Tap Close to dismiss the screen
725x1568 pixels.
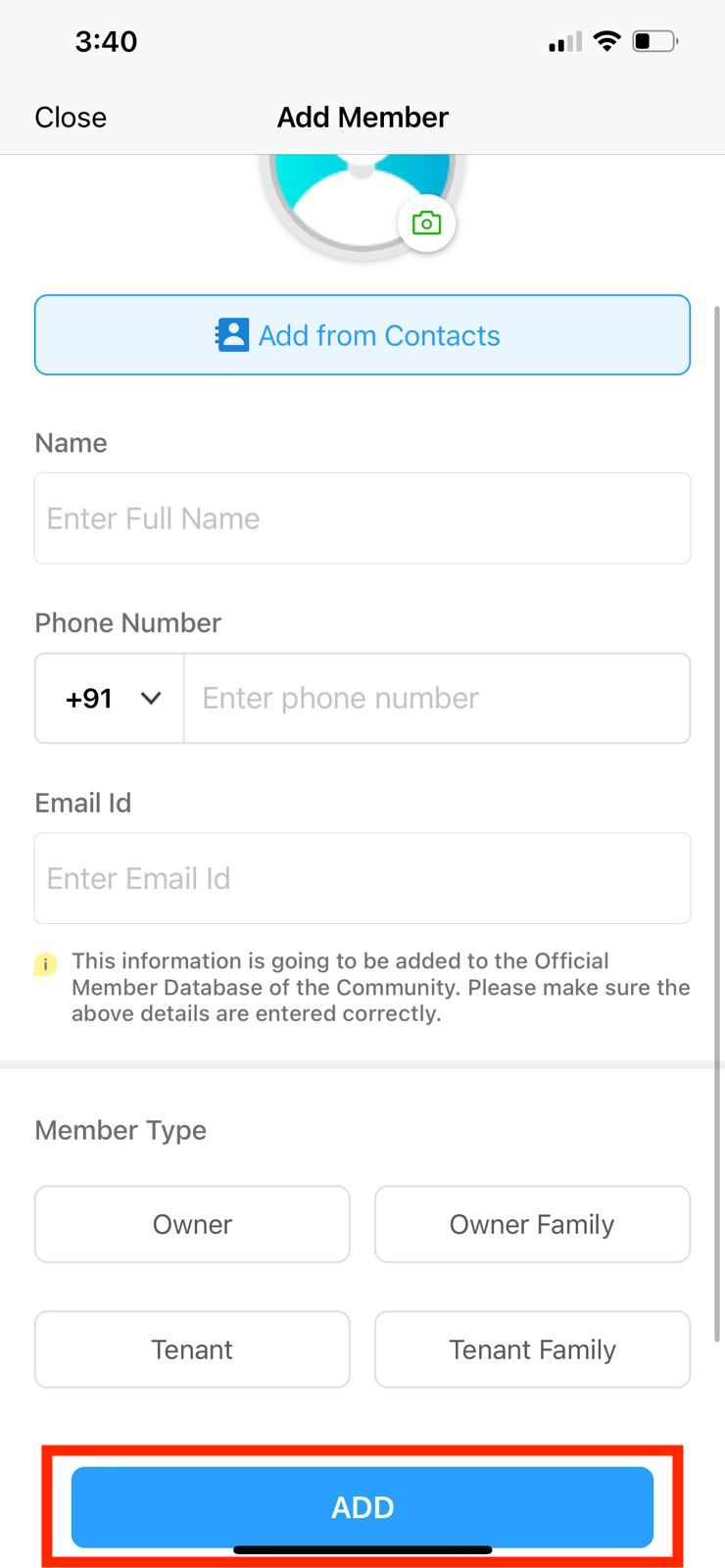[x=70, y=117]
